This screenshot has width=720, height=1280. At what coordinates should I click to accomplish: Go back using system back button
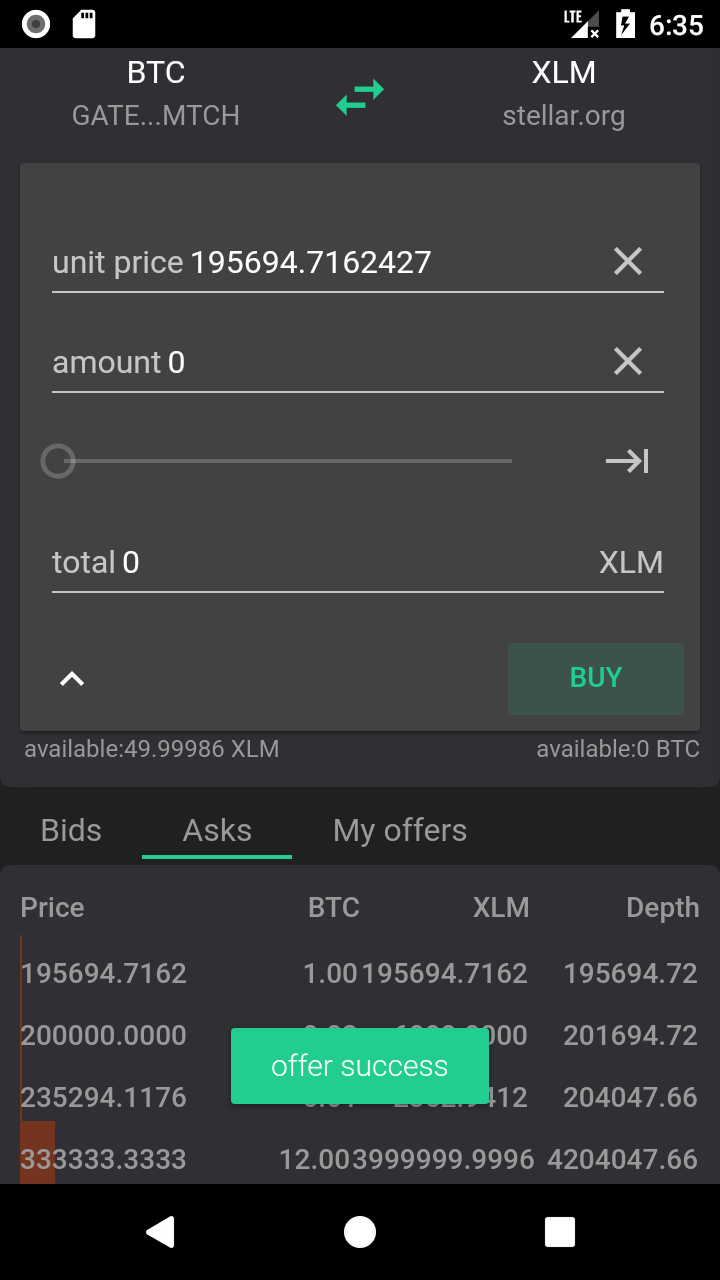pyautogui.click(x=160, y=1232)
